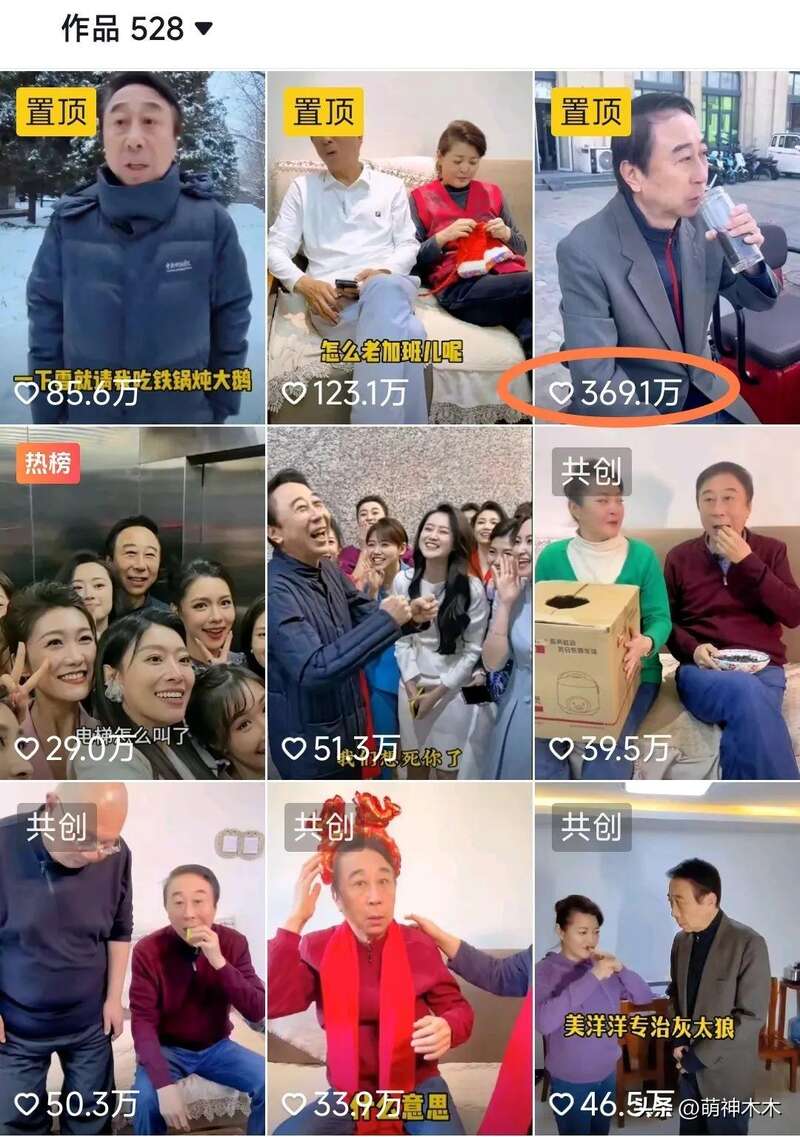Open the 共创 video with 39.5万 likes
The width and height of the screenshot is (800, 1137).
click(667, 603)
